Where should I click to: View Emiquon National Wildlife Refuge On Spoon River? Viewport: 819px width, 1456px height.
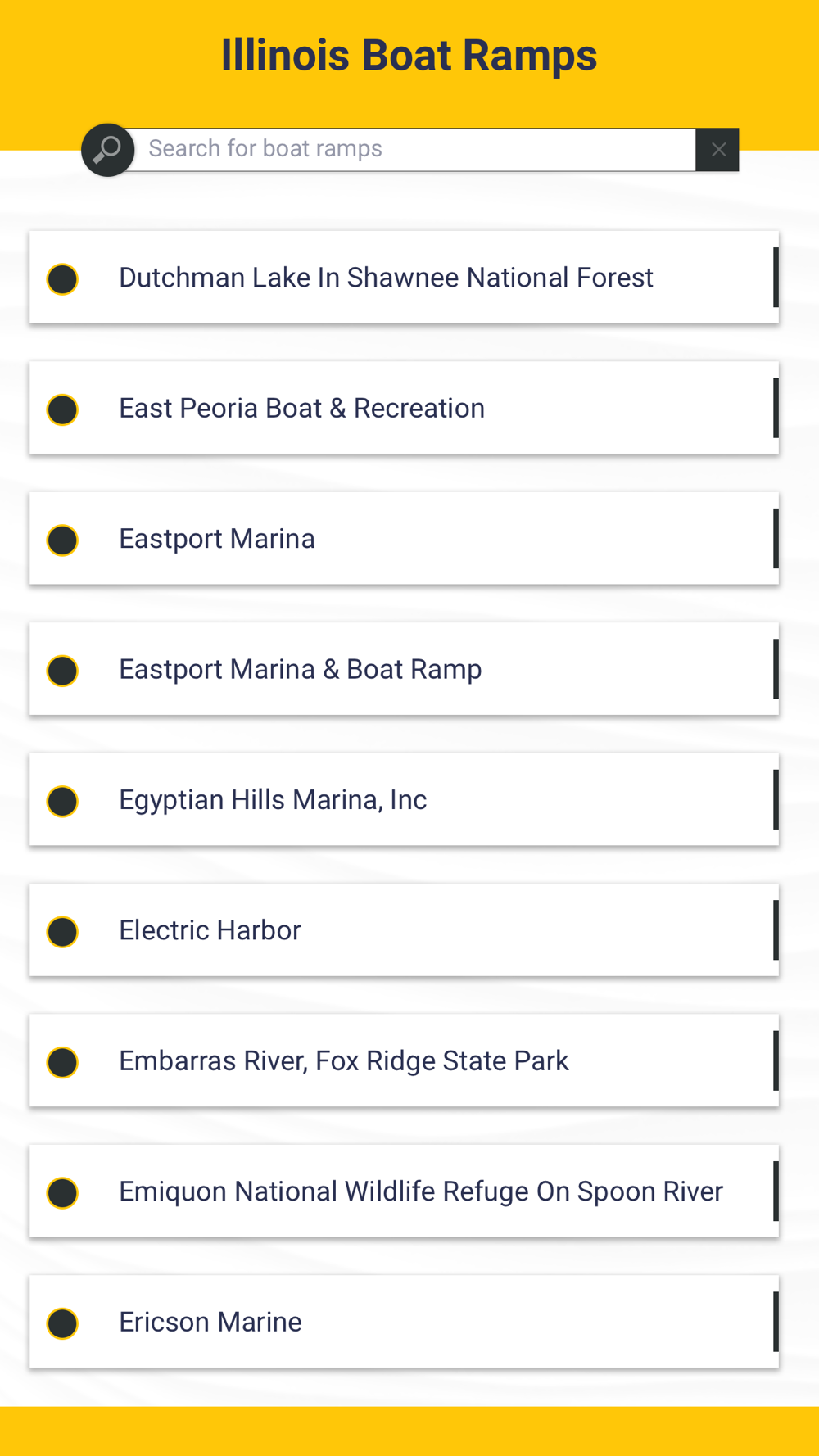click(x=404, y=1191)
